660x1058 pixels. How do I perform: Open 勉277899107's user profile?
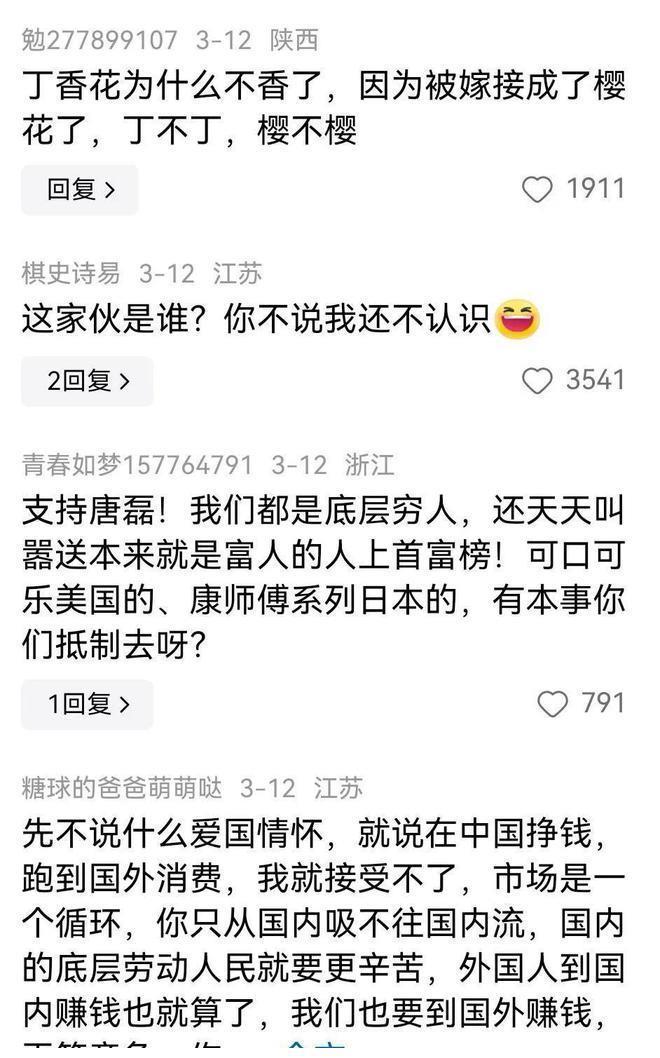99,41
